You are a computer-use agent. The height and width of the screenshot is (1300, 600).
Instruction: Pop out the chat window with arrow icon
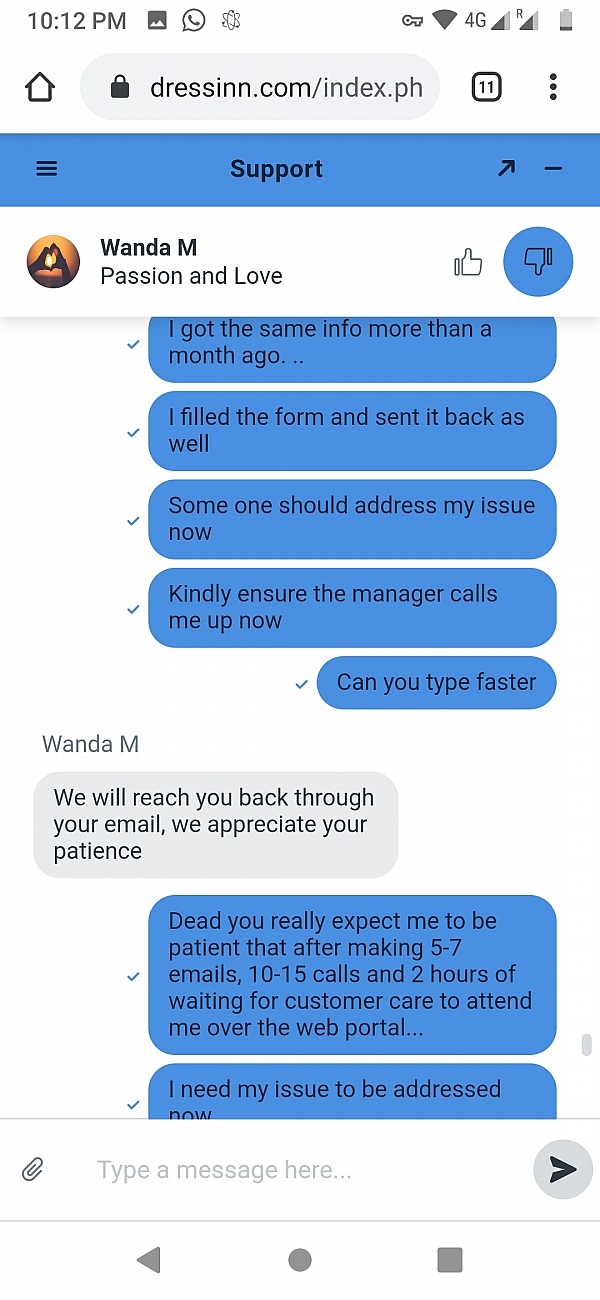507,169
